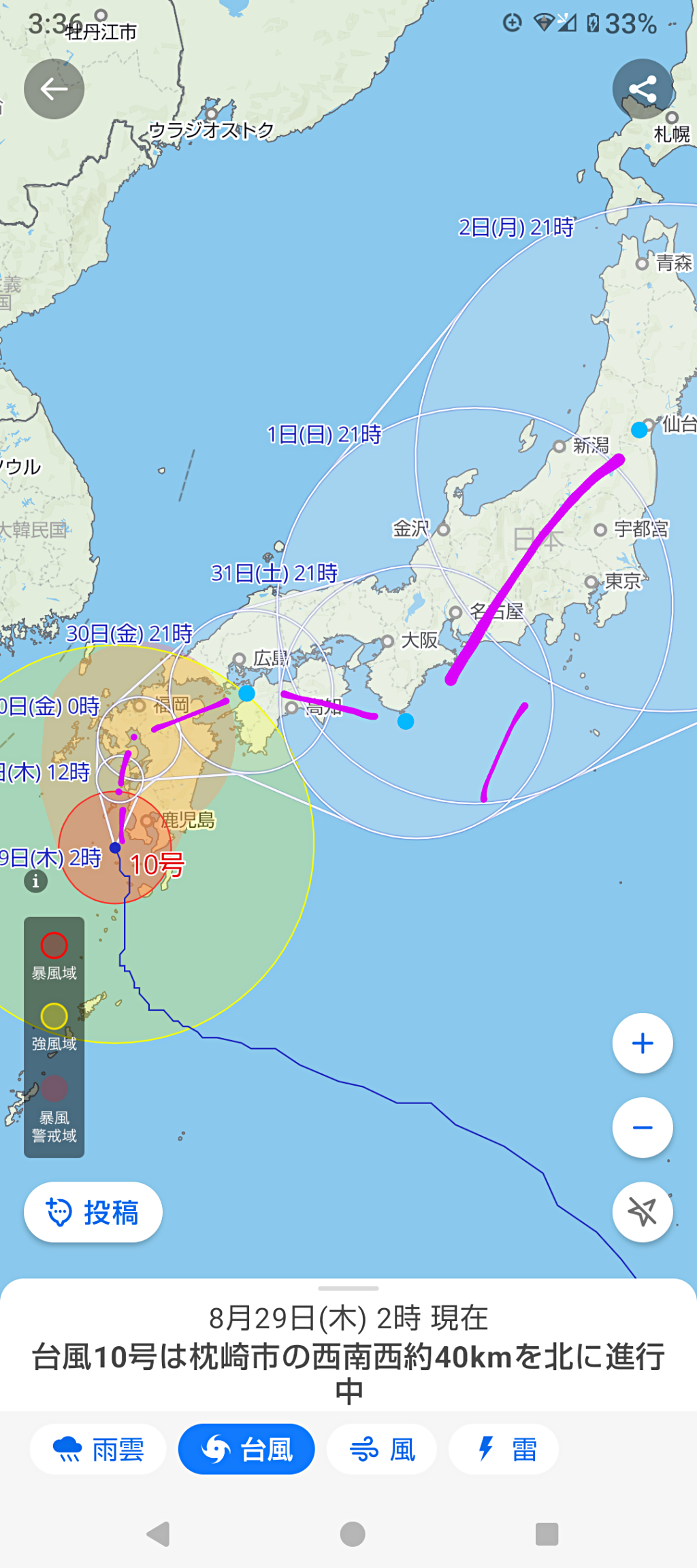Tap the current location arrow button
The height and width of the screenshot is (1568, 697).
pos(642,1212)
